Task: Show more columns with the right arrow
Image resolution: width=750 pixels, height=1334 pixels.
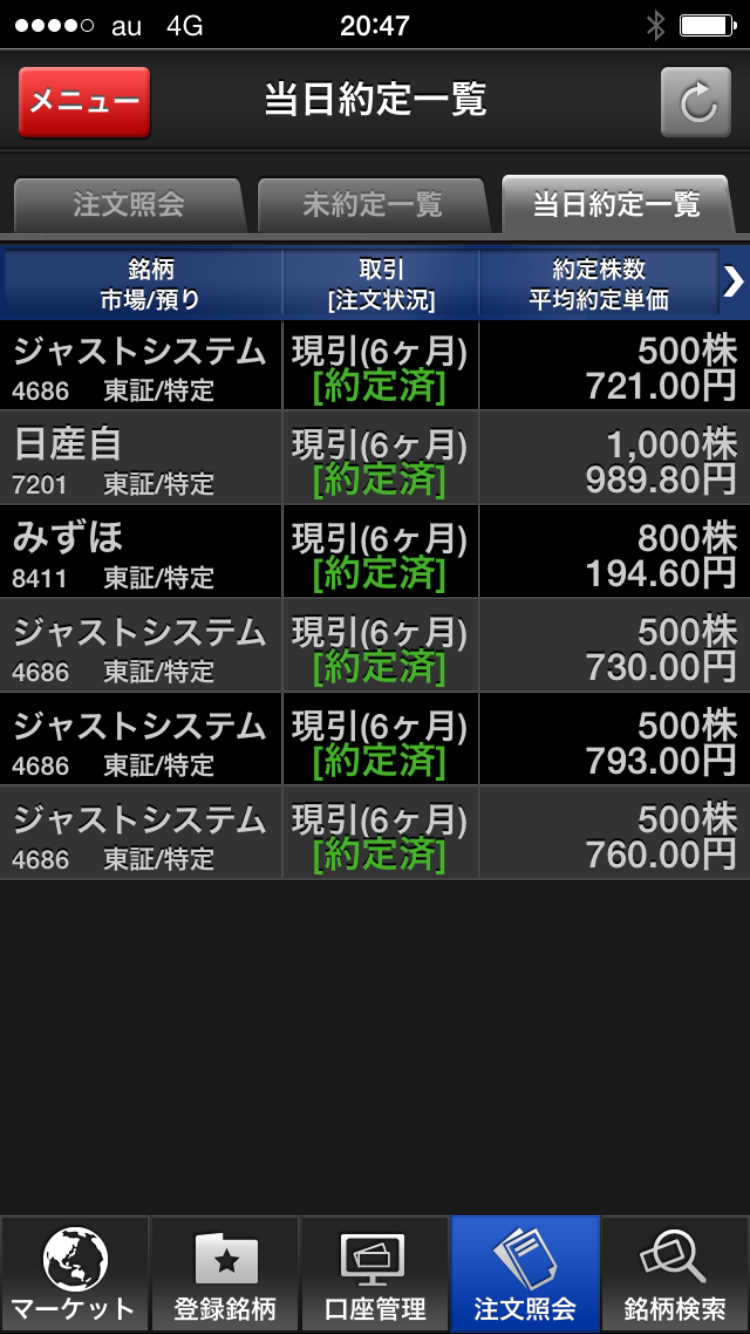Action: tap(733, 284)
